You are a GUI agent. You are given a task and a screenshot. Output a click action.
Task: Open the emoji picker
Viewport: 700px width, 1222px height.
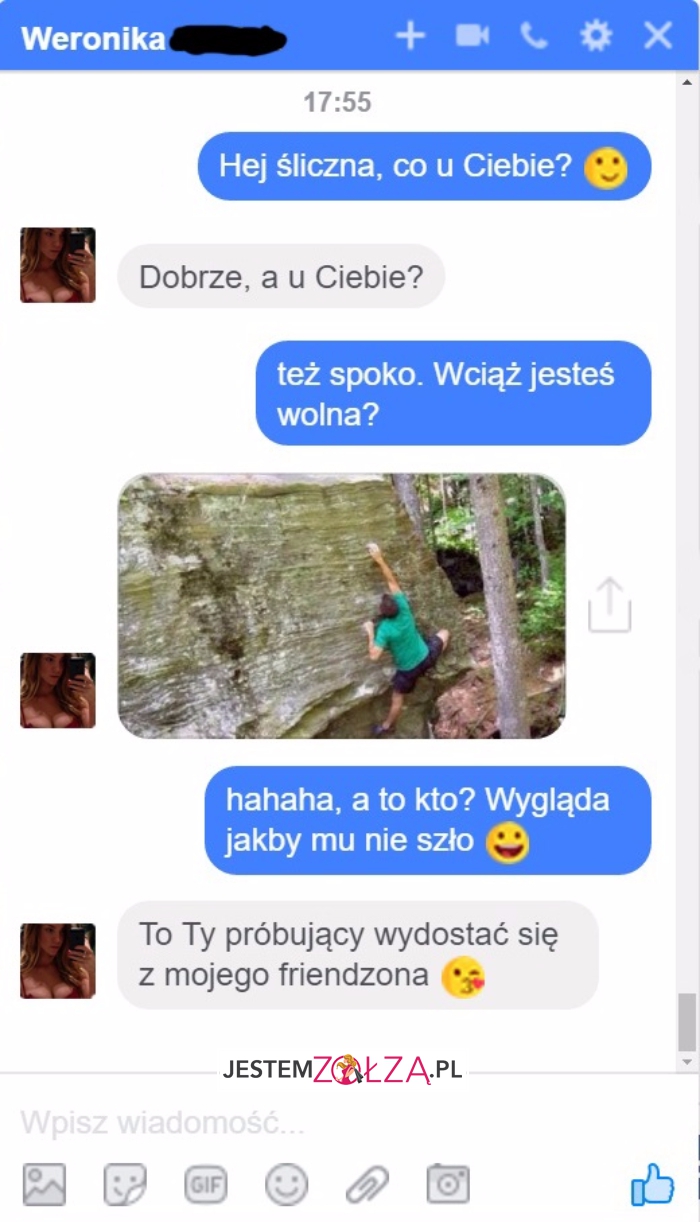click(286, 1185)
